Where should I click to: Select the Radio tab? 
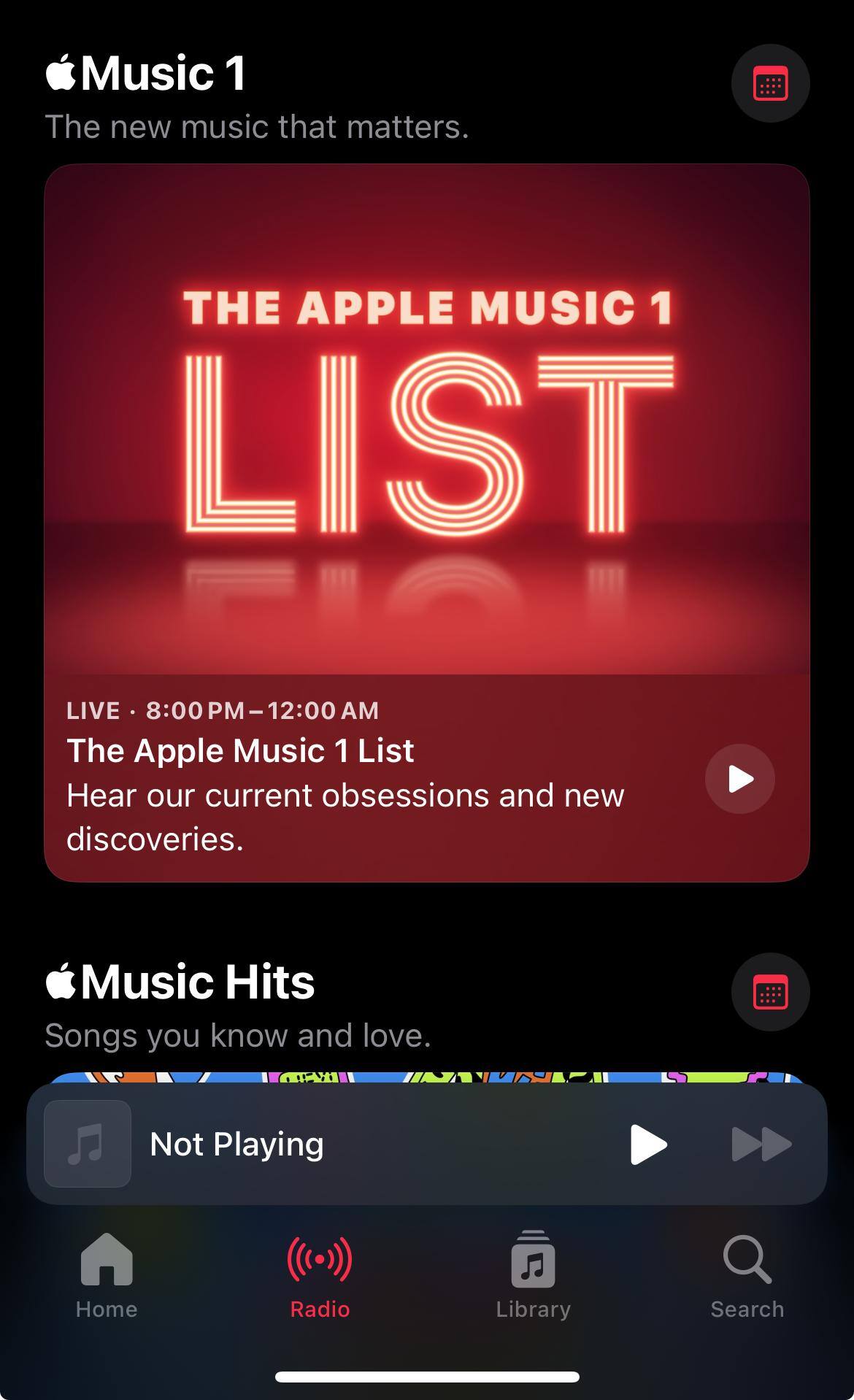tap(320, 1275)
